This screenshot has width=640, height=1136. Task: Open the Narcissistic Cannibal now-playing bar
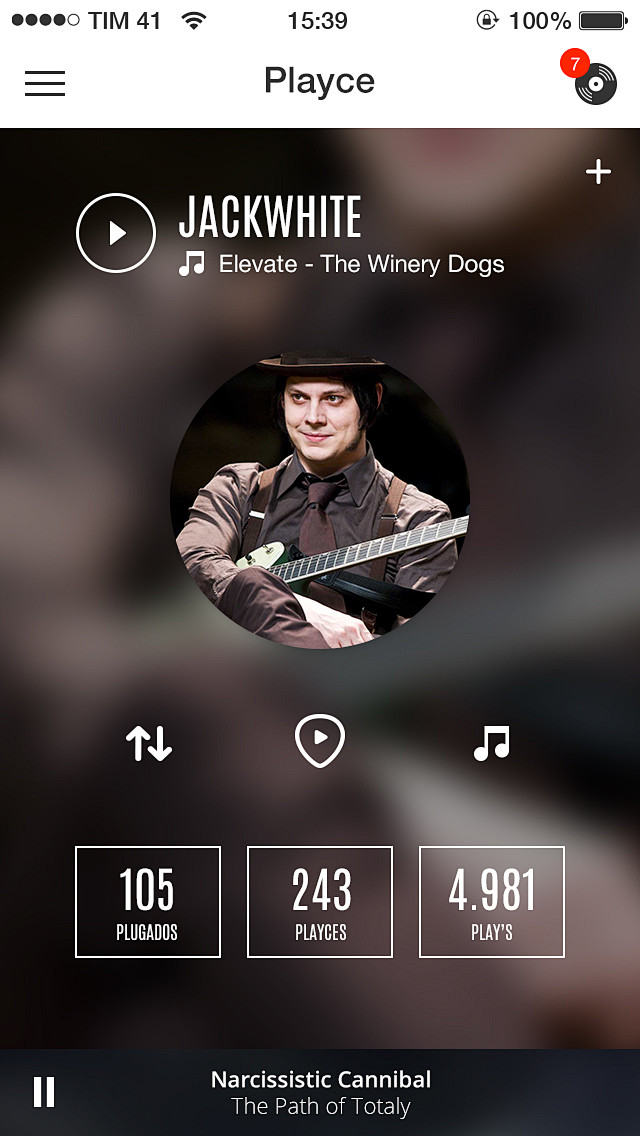click(x=321, y=1092)
